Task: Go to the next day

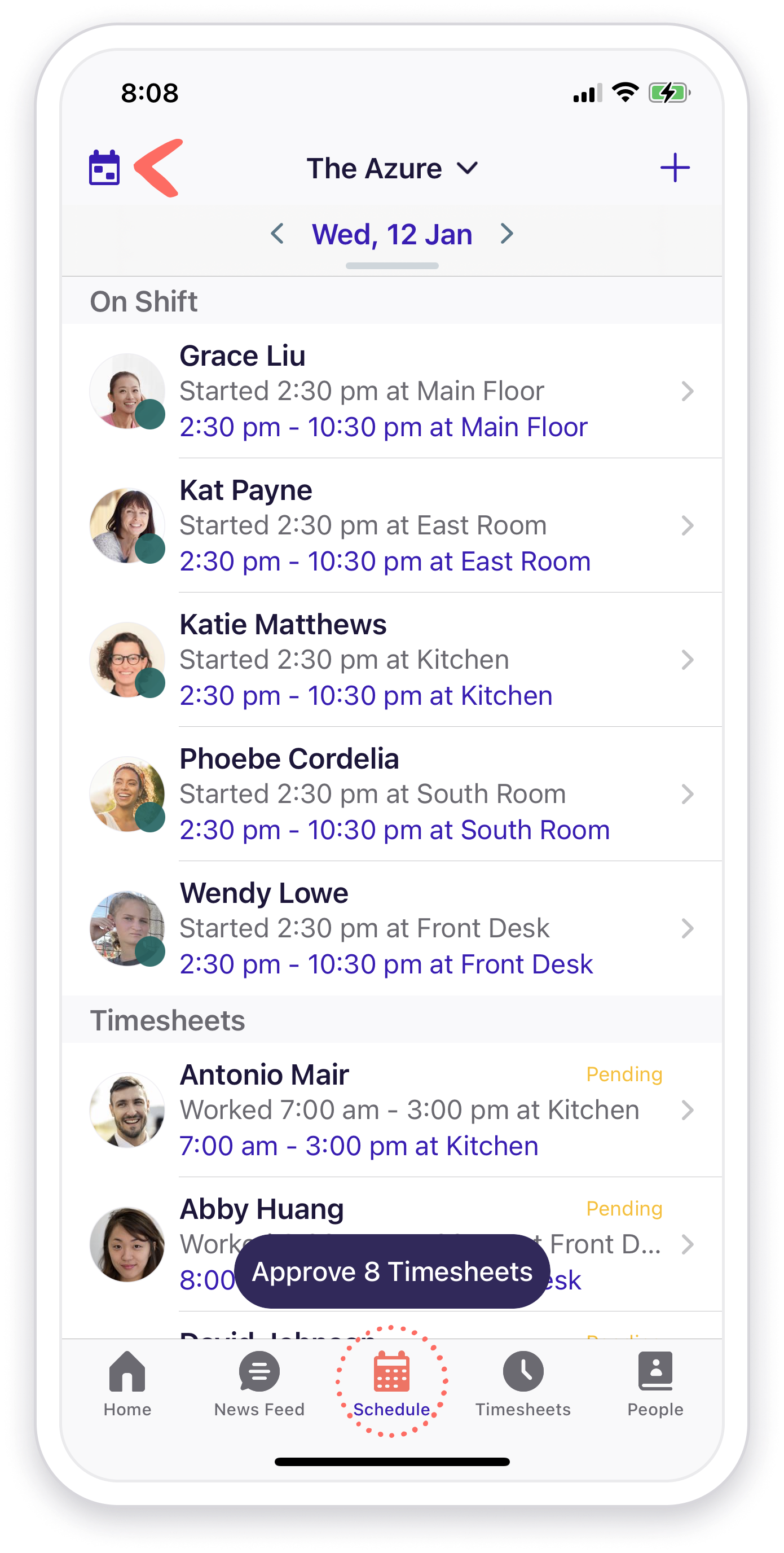Action: click(507, 234)
